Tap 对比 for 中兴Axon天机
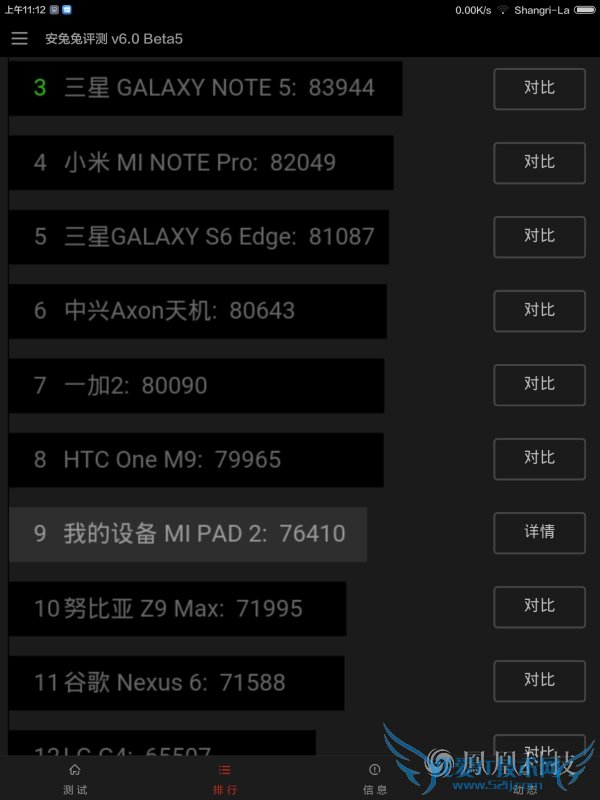Image resolution: width=600 pixels, height=800 pixels. (539, 310)
